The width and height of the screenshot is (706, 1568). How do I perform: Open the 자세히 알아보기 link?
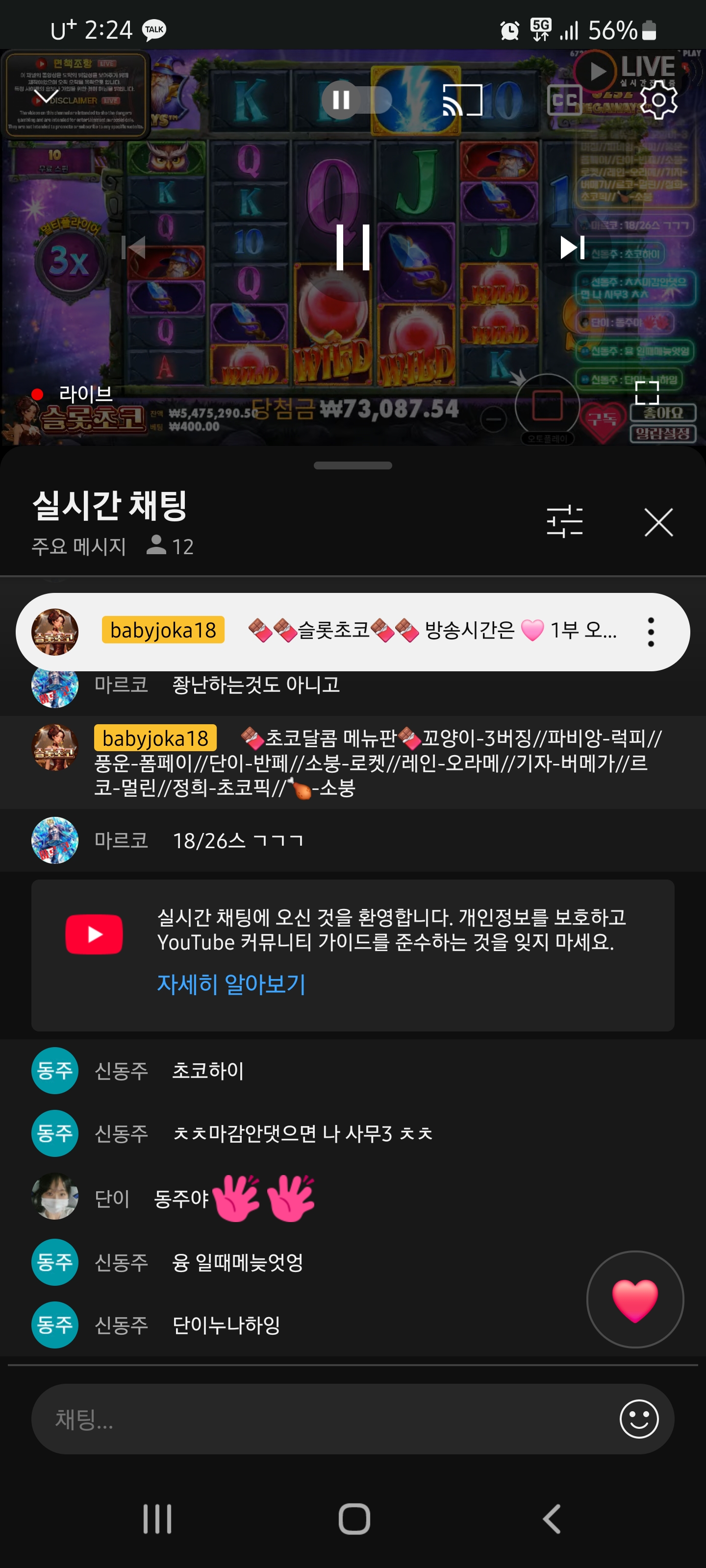(x=231, y=983)
